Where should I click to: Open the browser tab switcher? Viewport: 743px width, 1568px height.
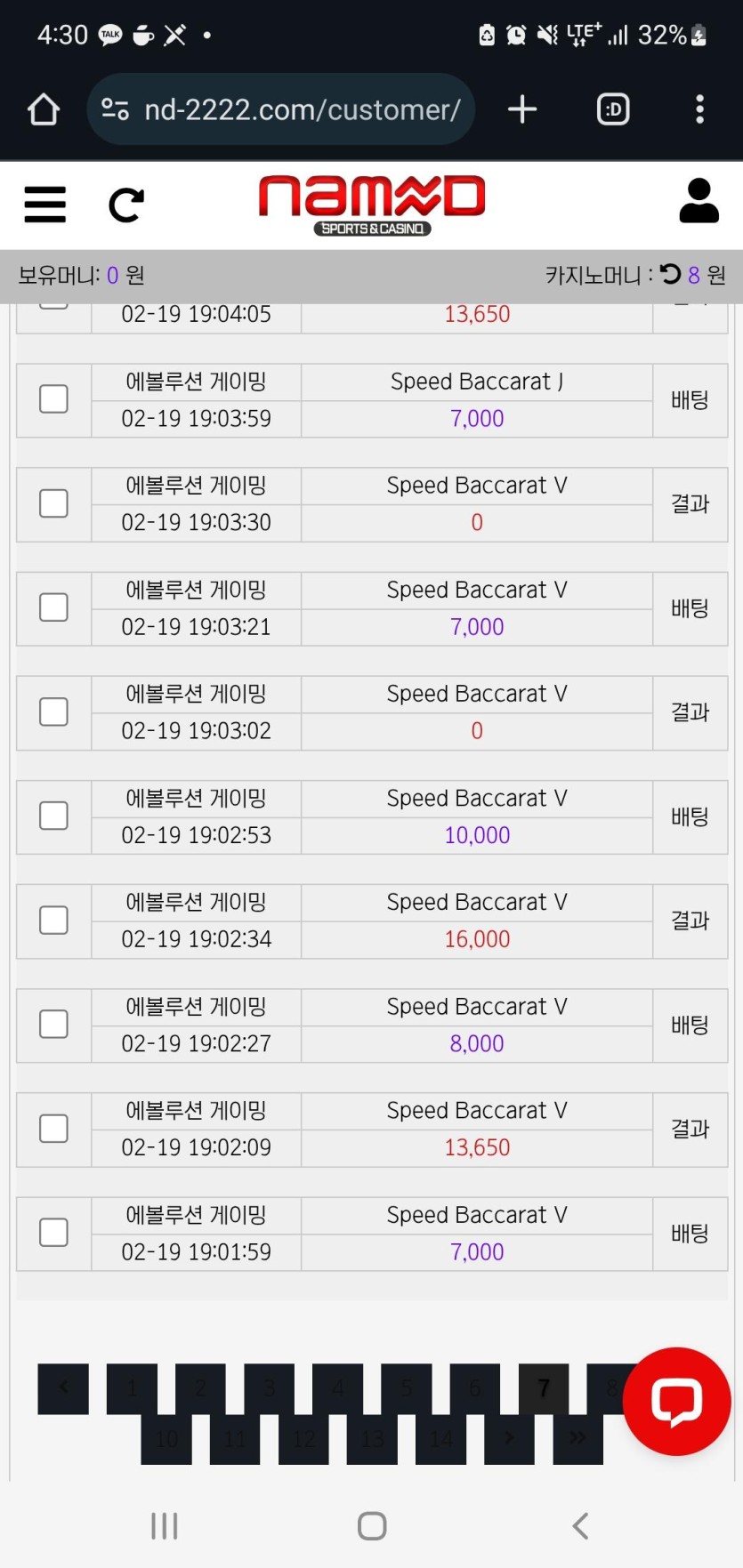[613, 109]
